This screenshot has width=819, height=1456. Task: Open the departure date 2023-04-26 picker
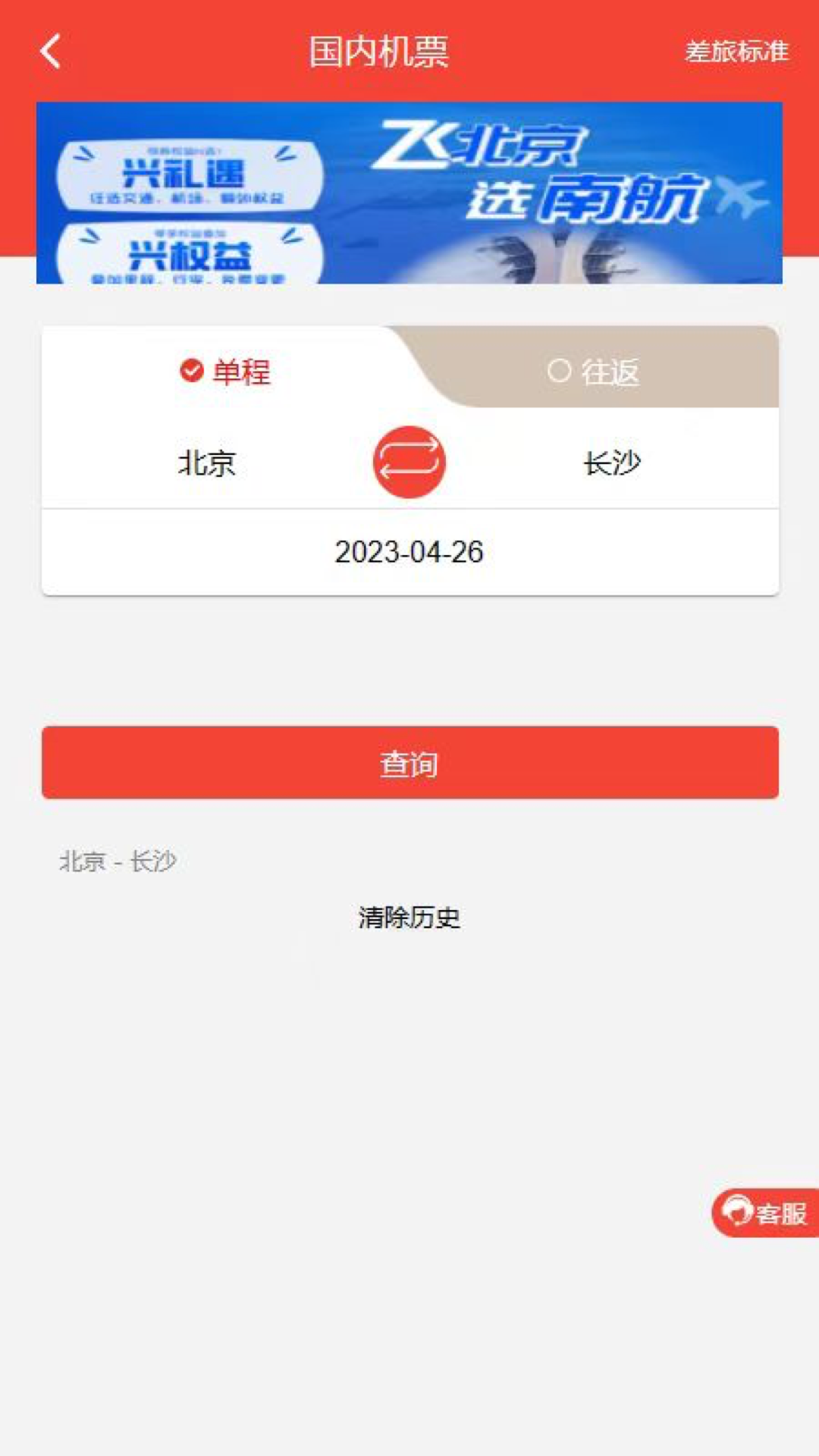(x=409, y=553)
